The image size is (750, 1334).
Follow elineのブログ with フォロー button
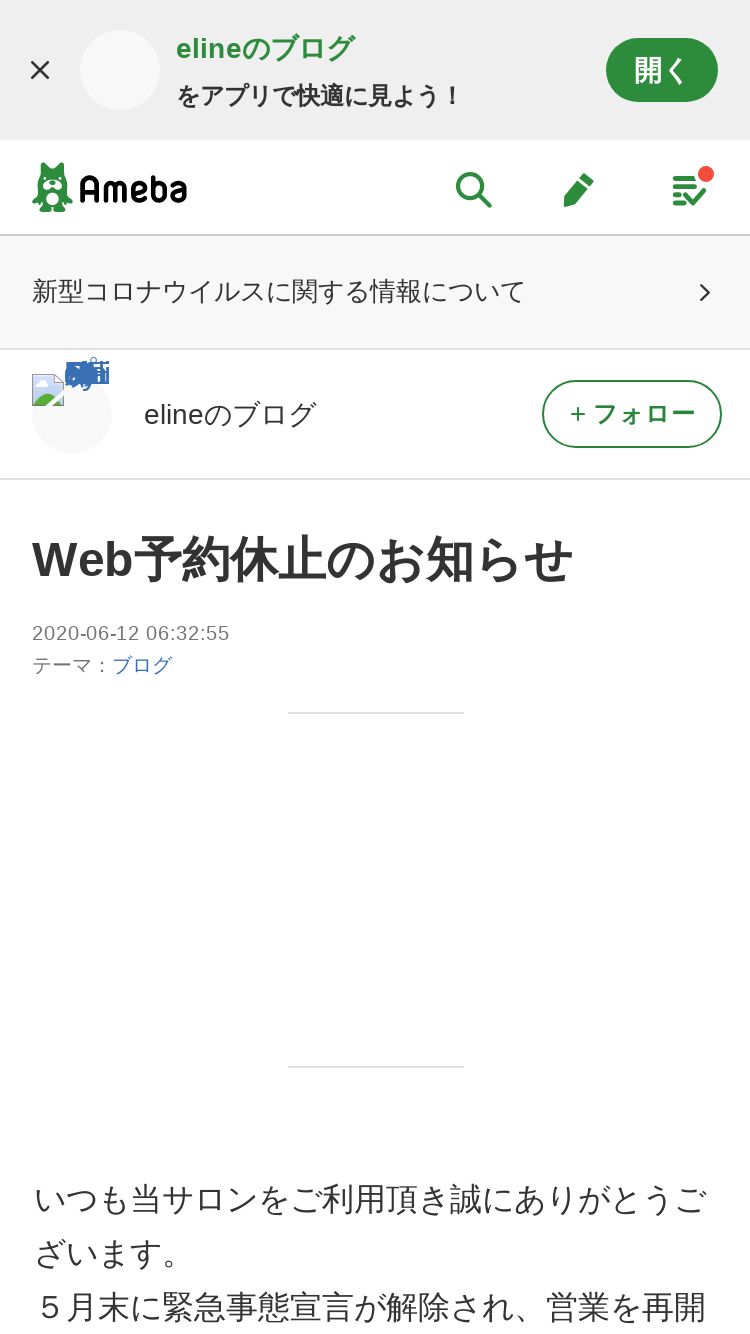pyautogui.click(x=632, y=414)
